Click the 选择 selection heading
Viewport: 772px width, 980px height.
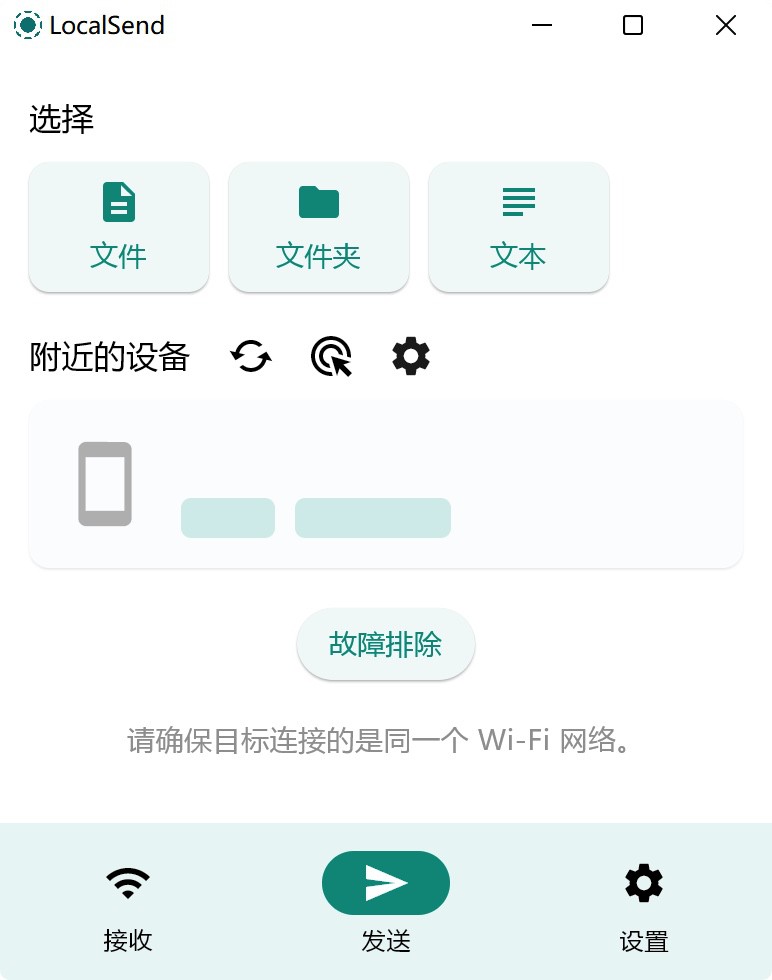(x=63, y=120)
